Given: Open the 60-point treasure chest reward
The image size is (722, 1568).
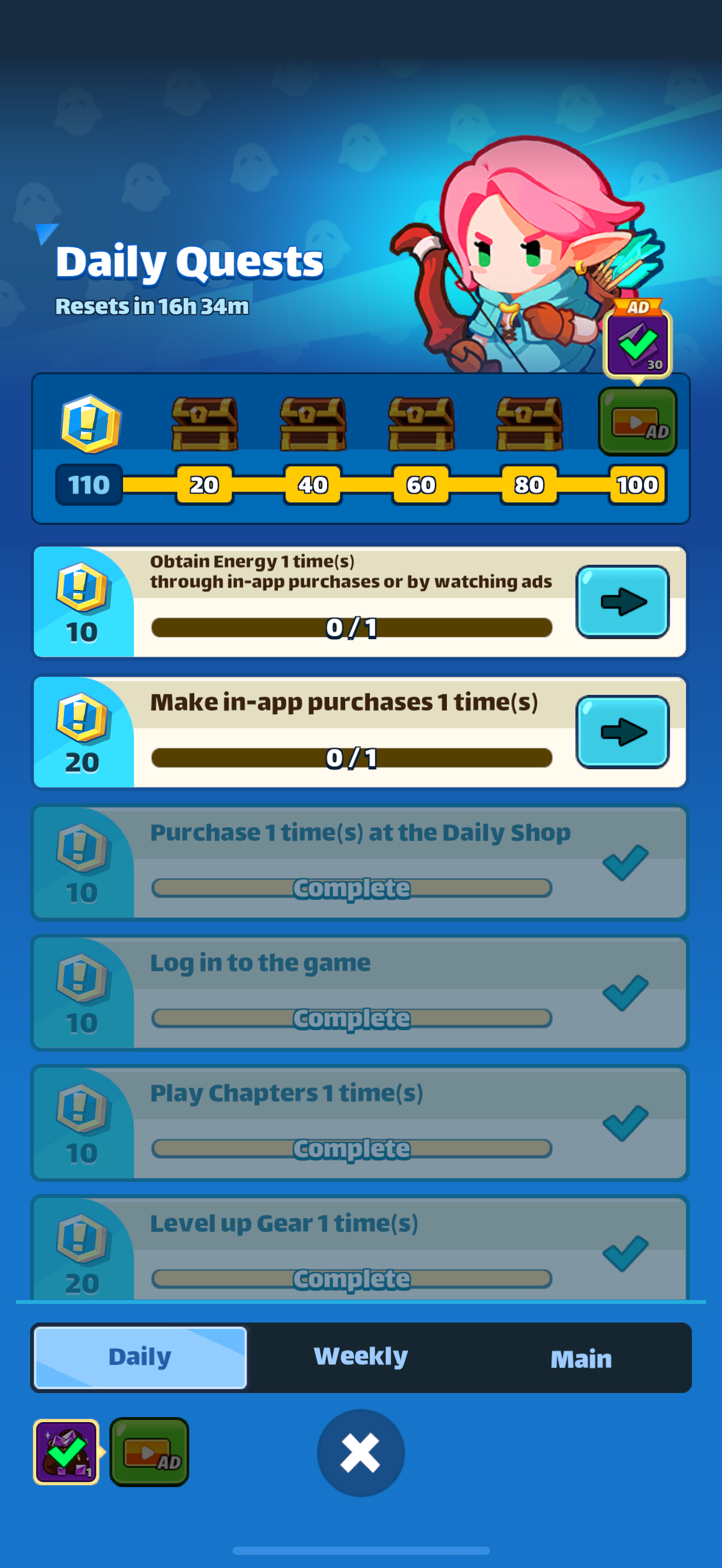Looking at the screenshot, I should 421,424.
